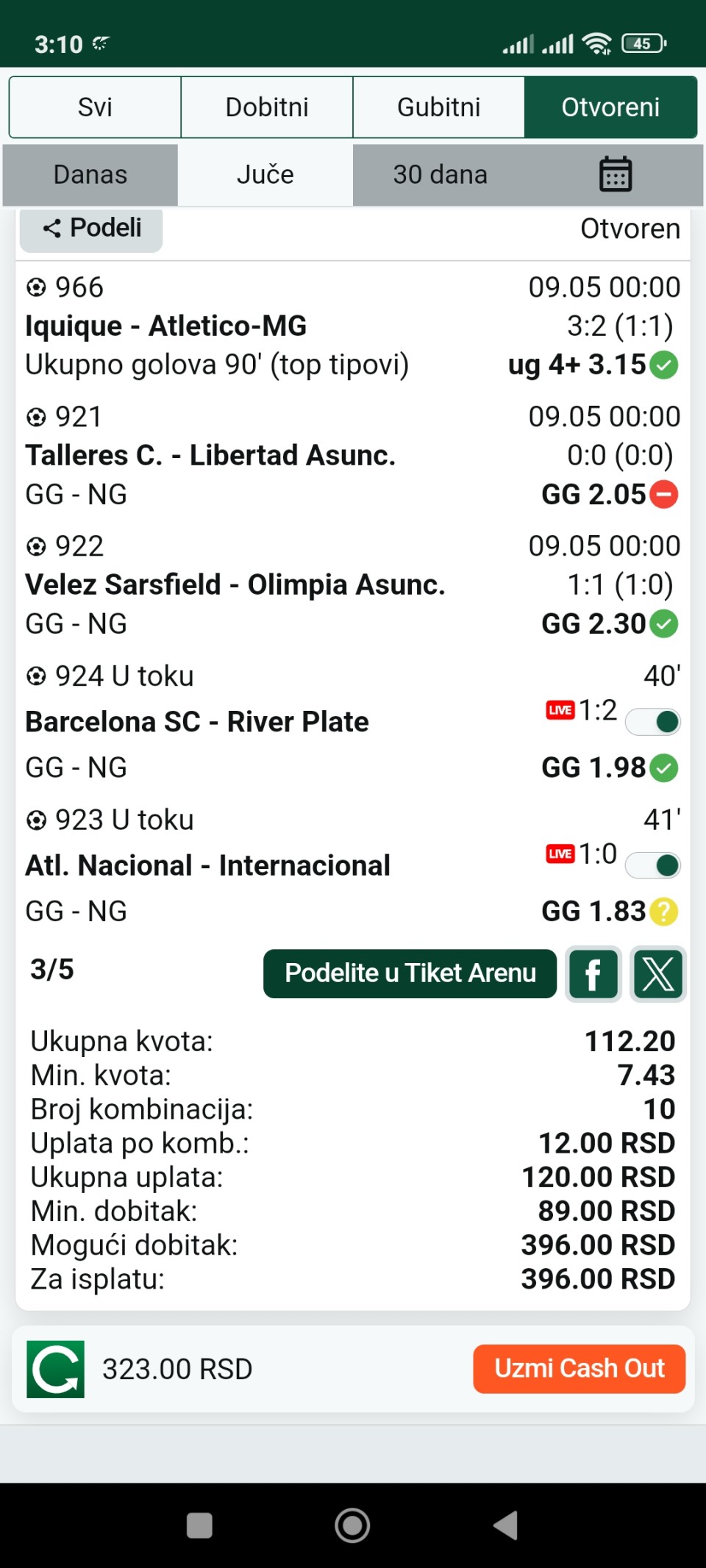Toggle the switch for Atl. Nacional - Internacional
This screenshot has width=706, height=1568.
point(653,865)
